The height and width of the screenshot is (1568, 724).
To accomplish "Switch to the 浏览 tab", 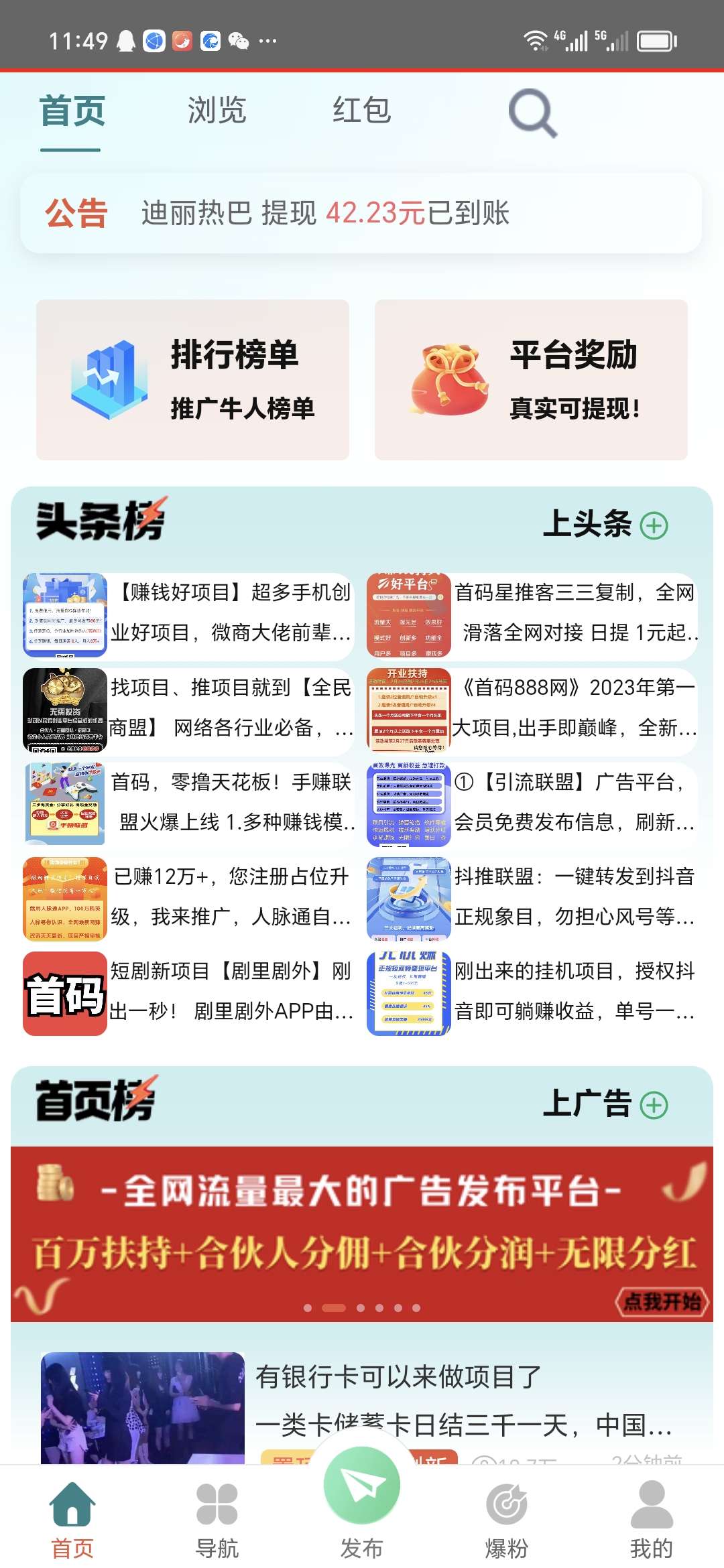I will [x=217, y=110].
